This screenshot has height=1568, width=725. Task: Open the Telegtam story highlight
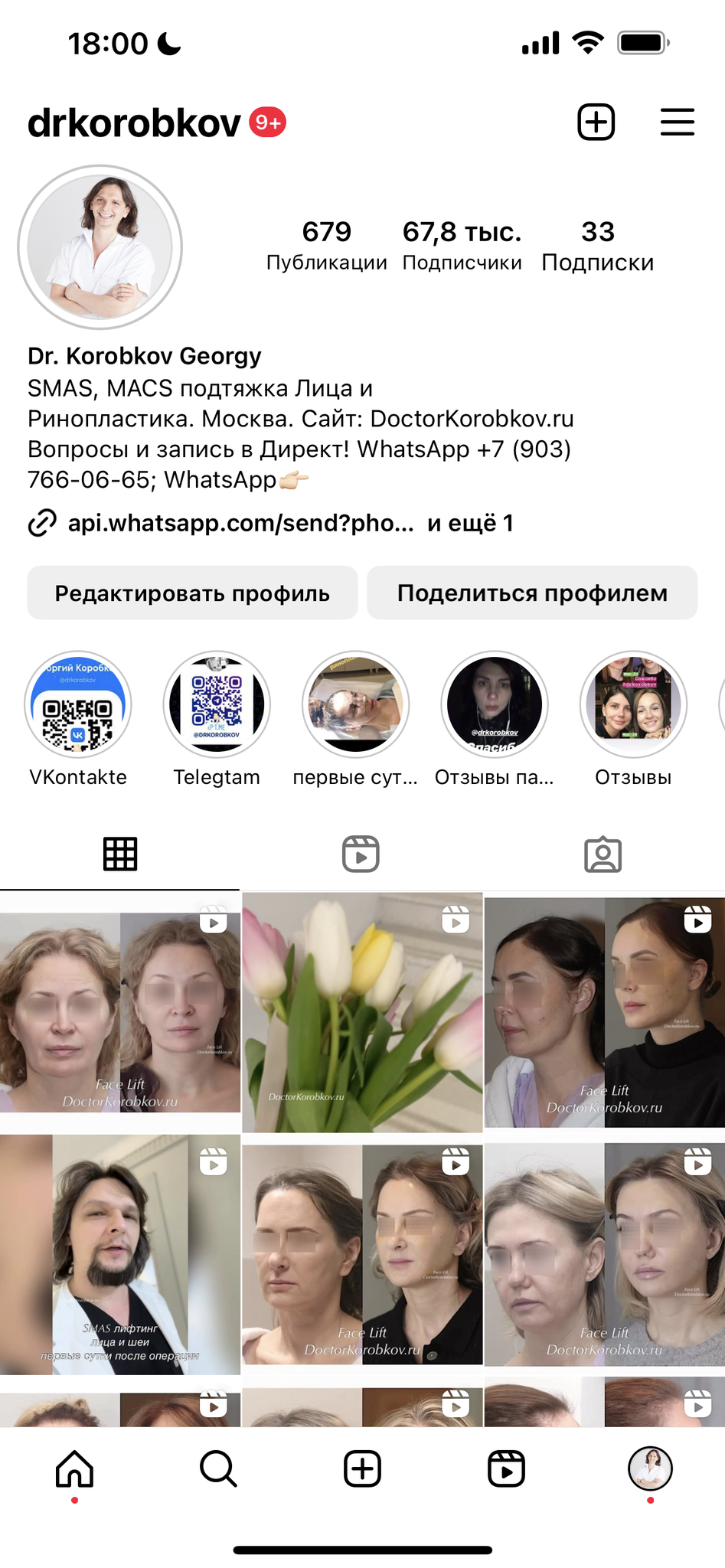(217, 704)
